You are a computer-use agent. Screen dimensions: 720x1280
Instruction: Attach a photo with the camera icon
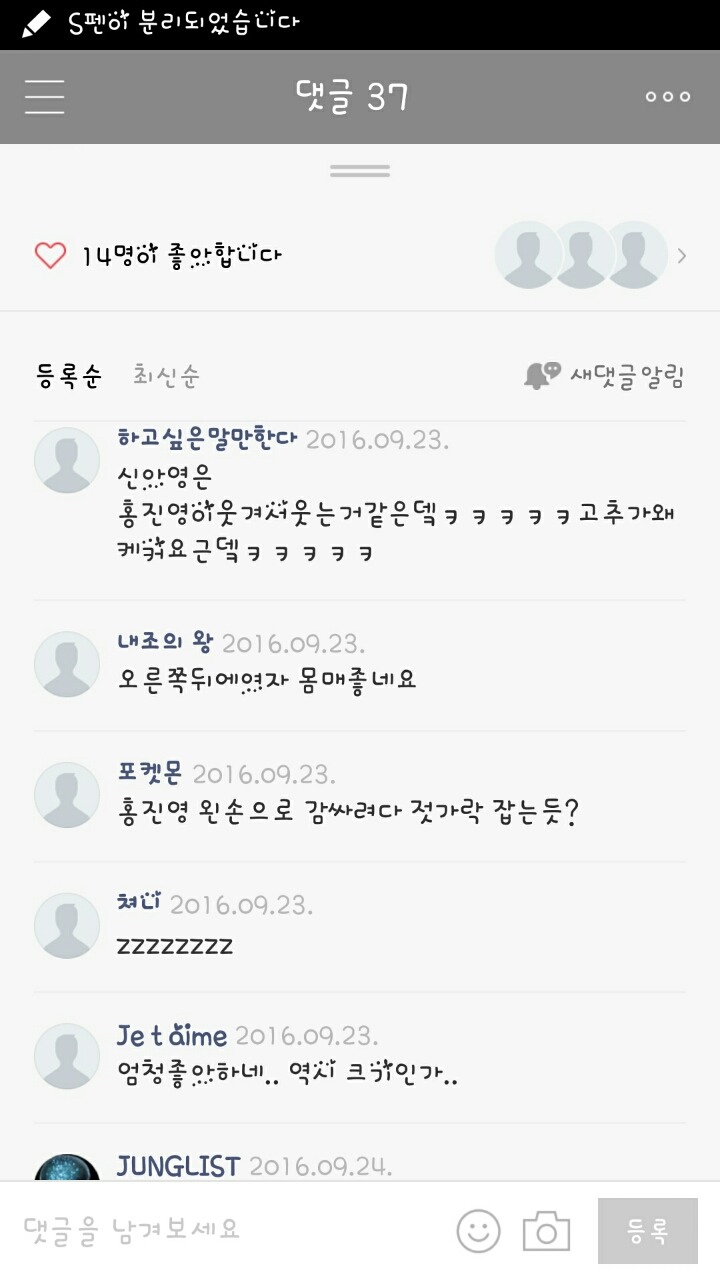pos(546,1231)
